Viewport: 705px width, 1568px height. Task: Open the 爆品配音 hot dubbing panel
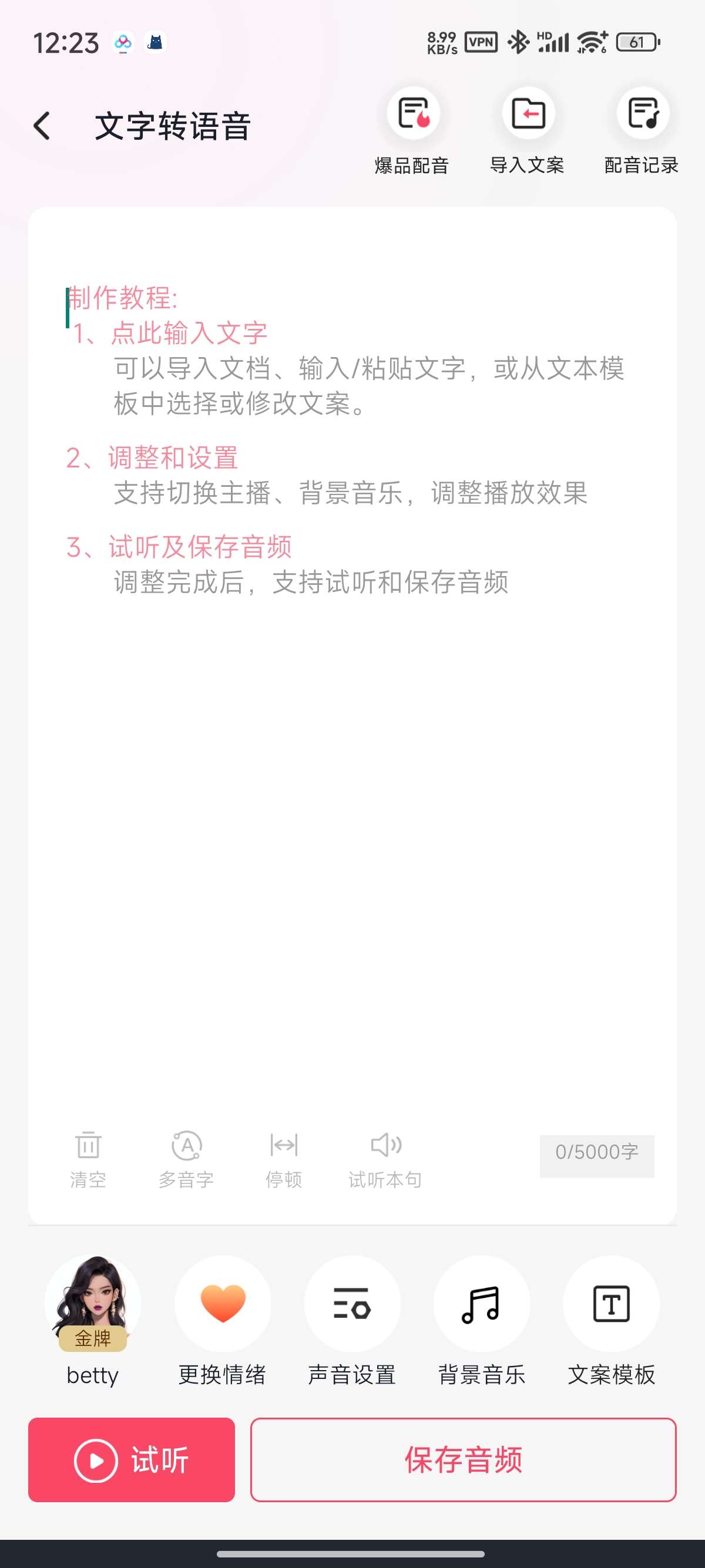point(413,130)
